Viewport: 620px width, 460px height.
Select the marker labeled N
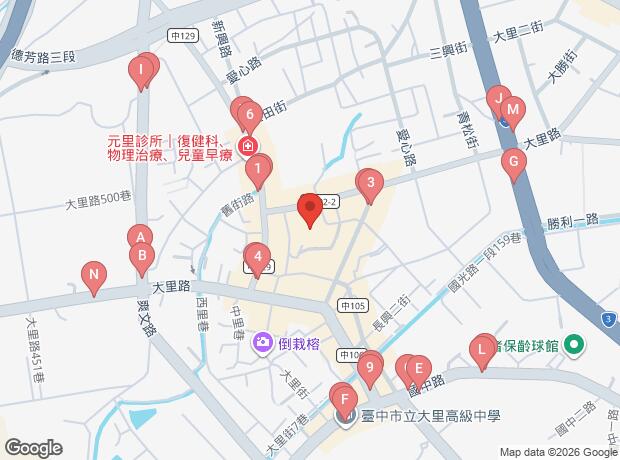click(x=94, y=276)
